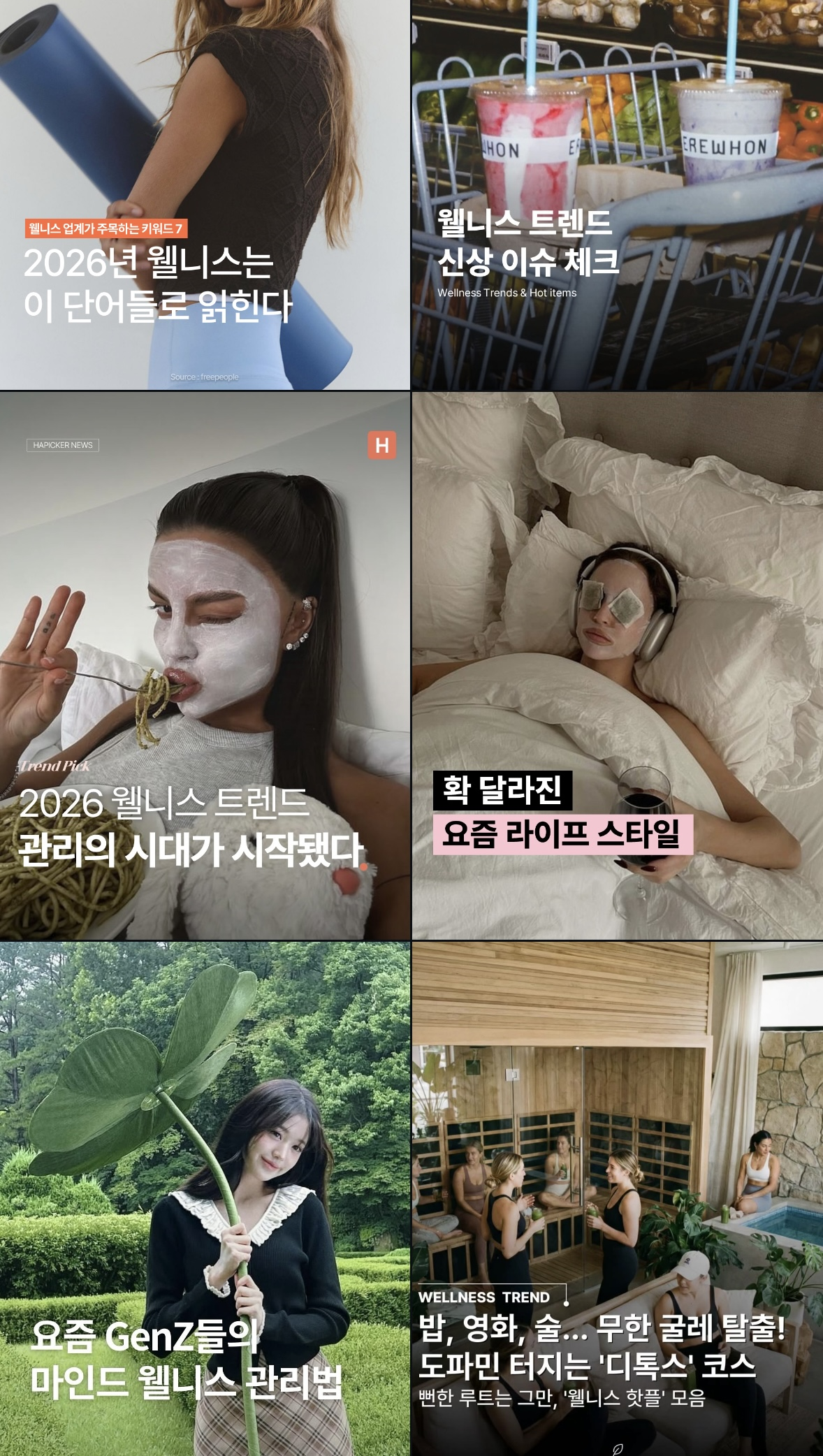View the GenZ mind wellness post
Image resolution: width=823 pixels, height=1456 pixels.
tap(205, 1198)
